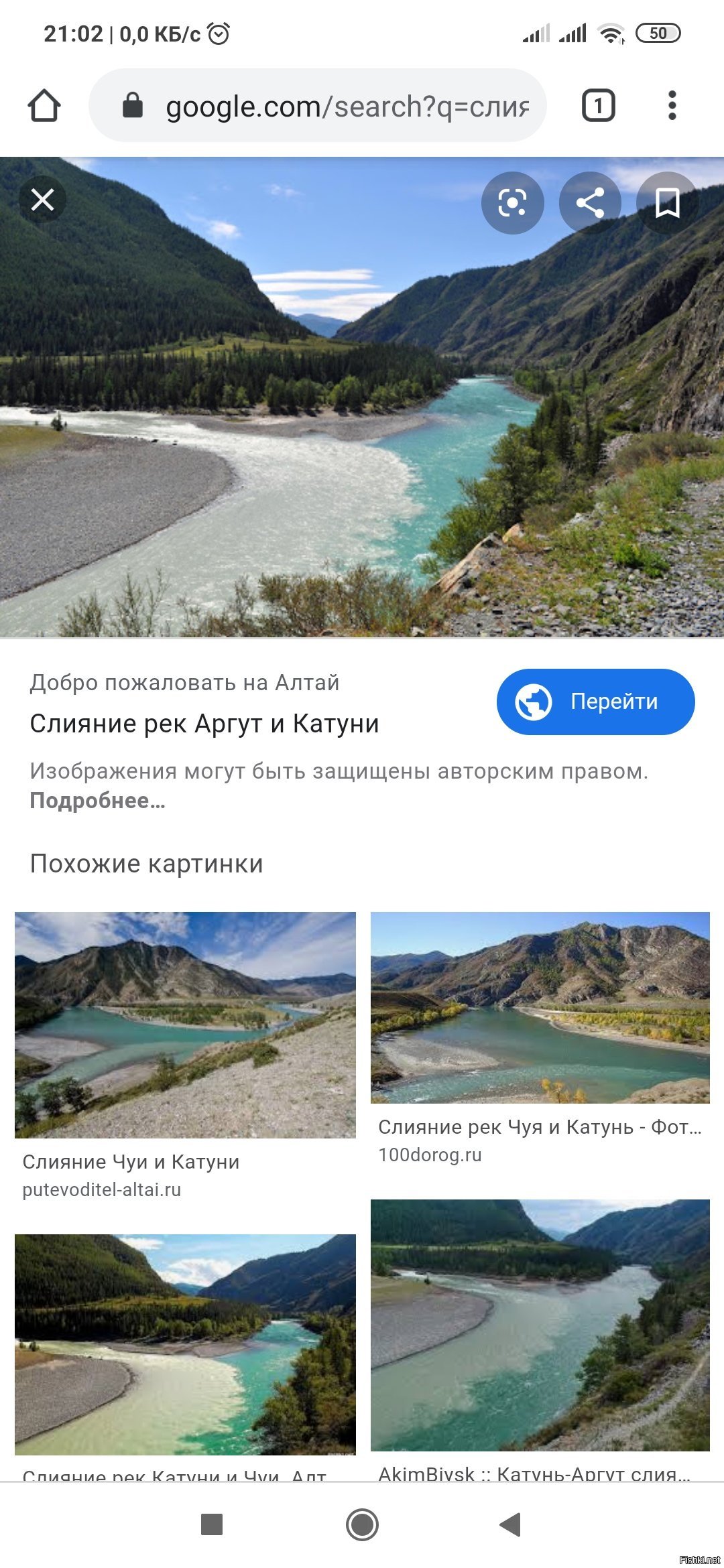Open recent apps with the square button
The height and width of the screenshot is (1568, 724).
click(212, 1524)
